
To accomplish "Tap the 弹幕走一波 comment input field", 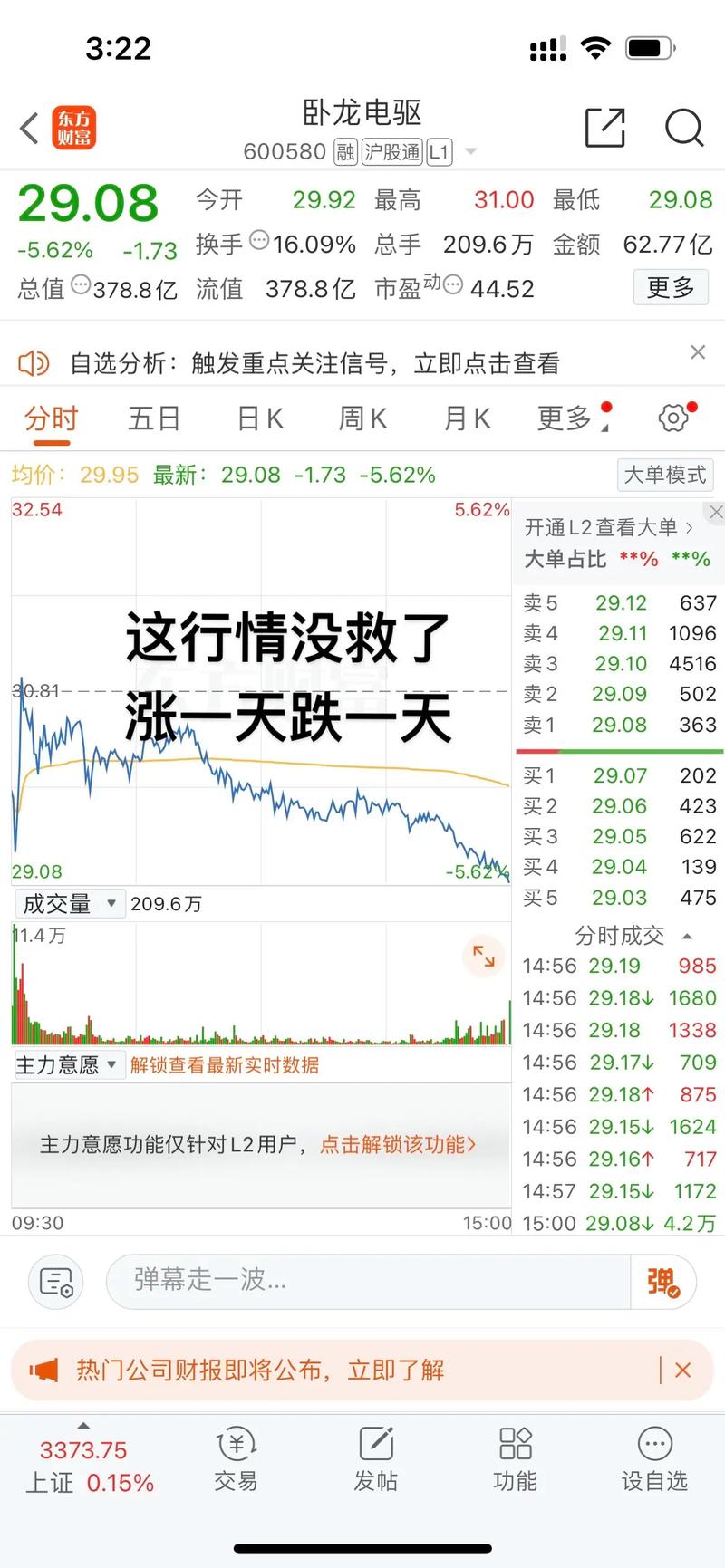I will 362,1282.
